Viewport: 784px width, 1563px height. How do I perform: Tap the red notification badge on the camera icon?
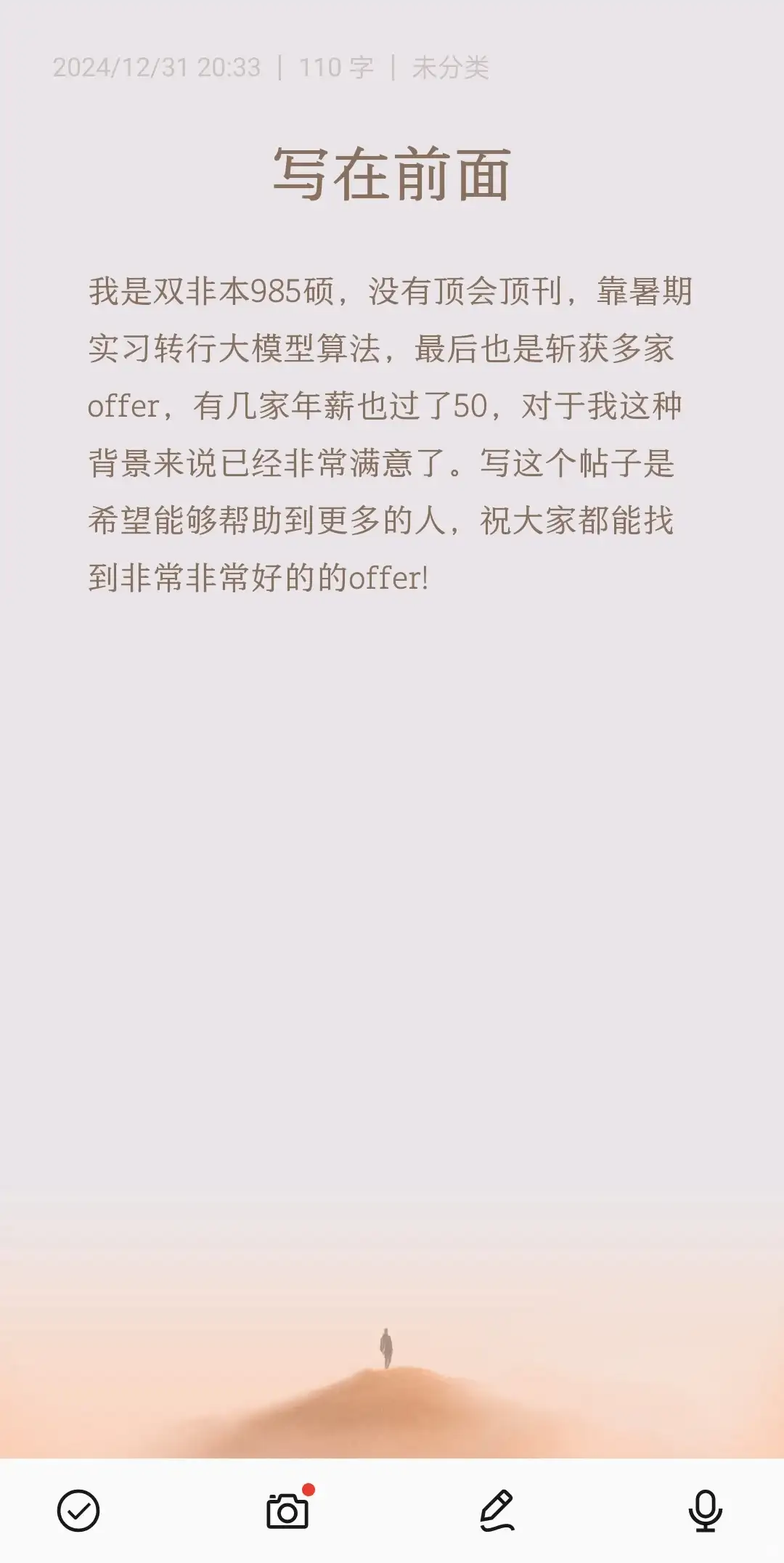pyautogui.click(x=308, y=1489)
